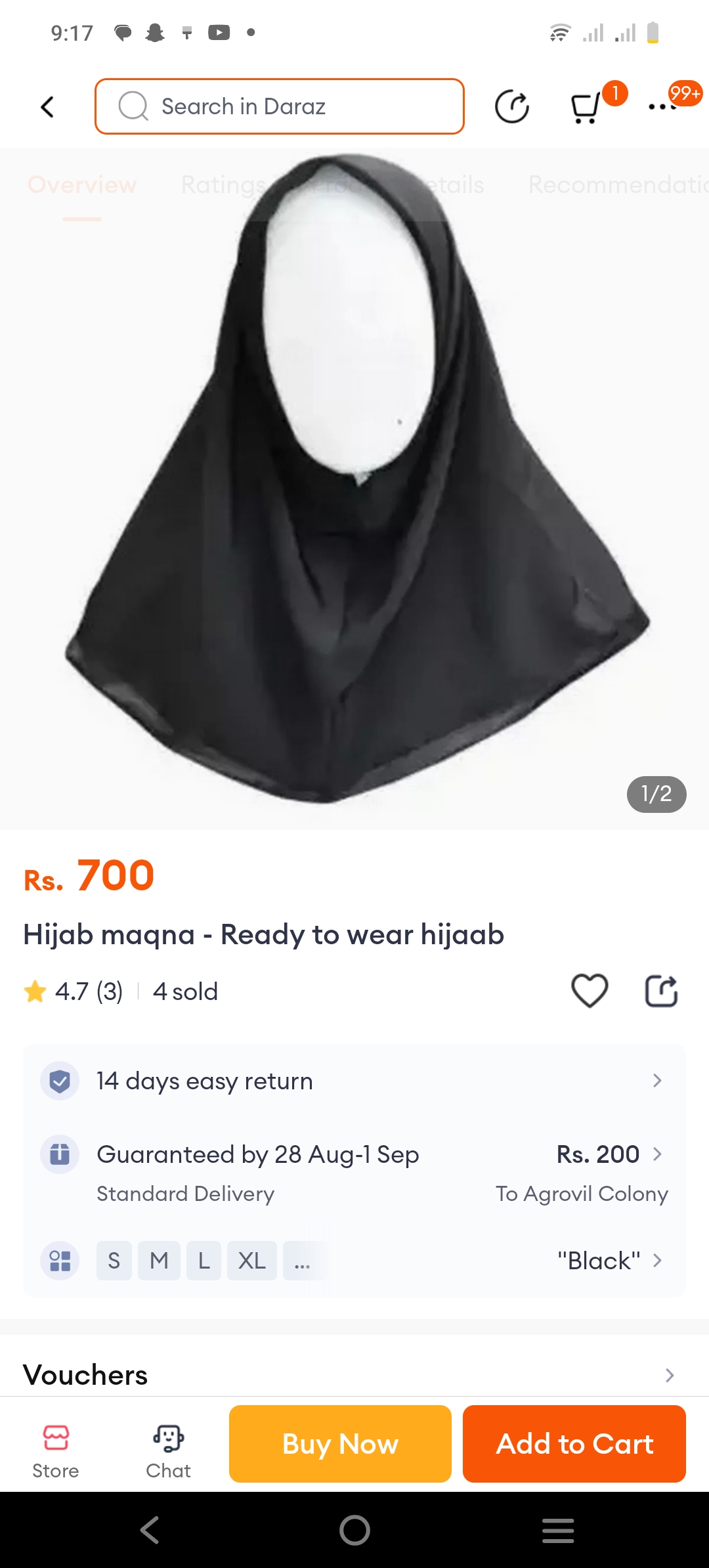Open the shopping cart icon
Viewport: 709px width, 1568px height.
(586, 107)
